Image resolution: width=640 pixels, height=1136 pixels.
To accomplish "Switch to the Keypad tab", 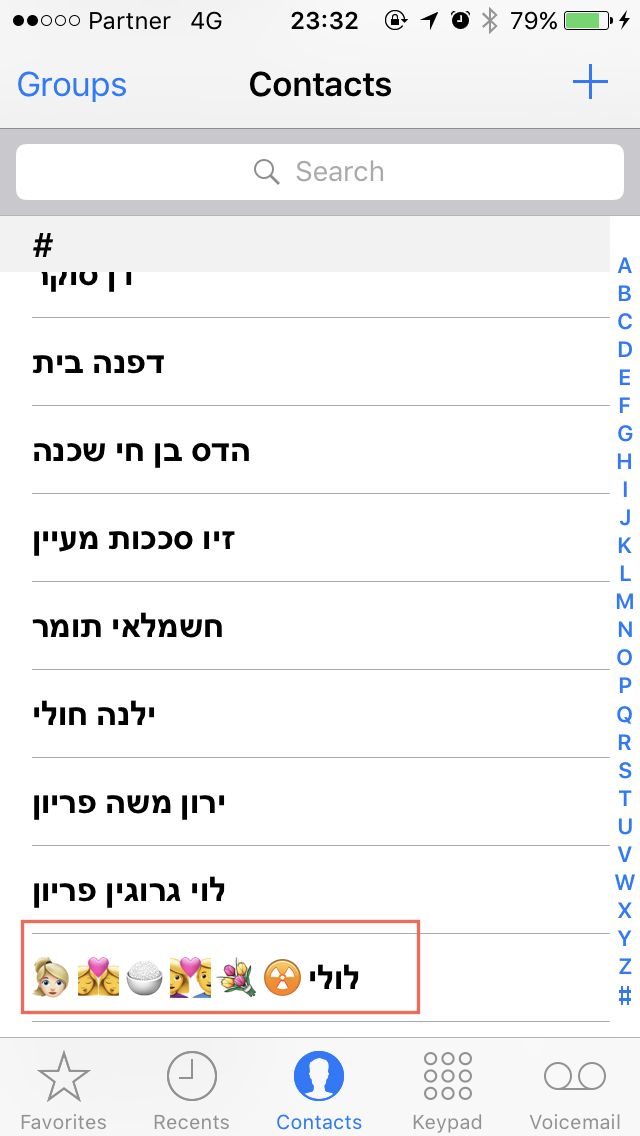I will point(447,1090).
